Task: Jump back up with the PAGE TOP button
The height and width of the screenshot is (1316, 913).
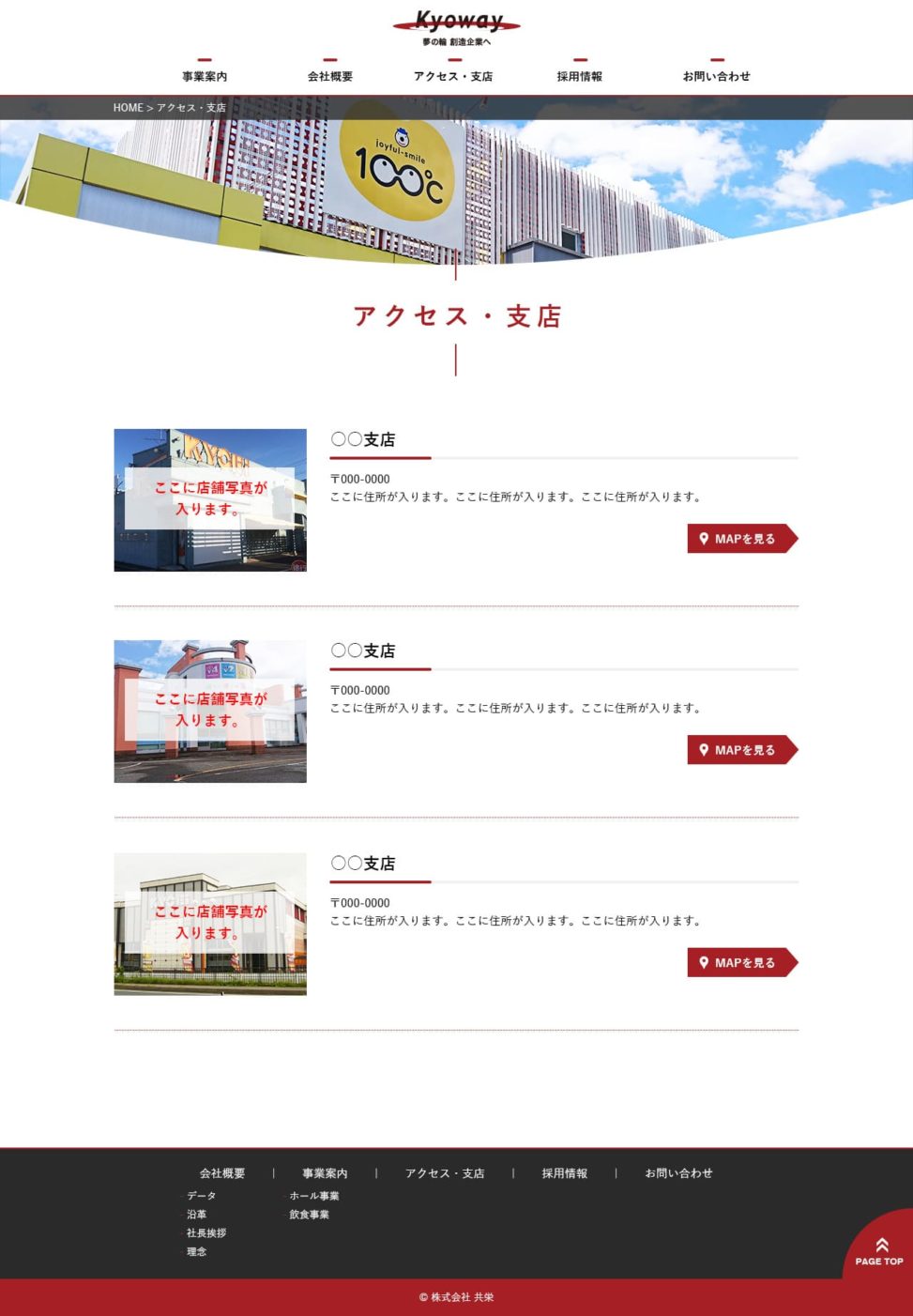Action: [879, 1251]
